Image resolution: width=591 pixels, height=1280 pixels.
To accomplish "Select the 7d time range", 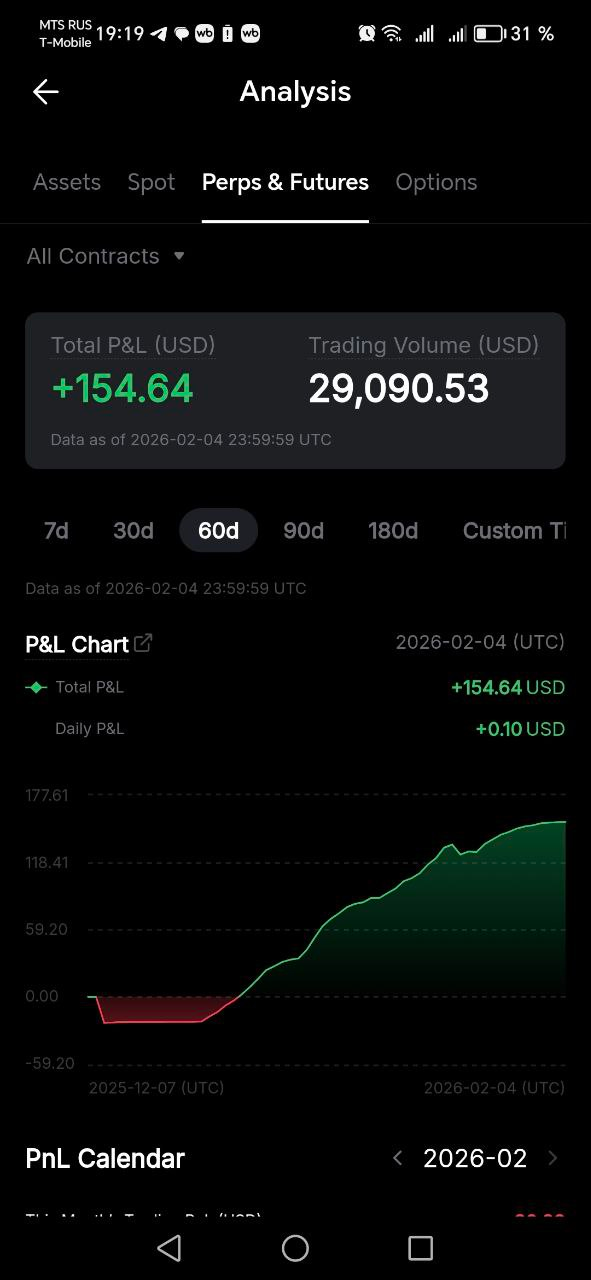I will click(x=56, y=530).
